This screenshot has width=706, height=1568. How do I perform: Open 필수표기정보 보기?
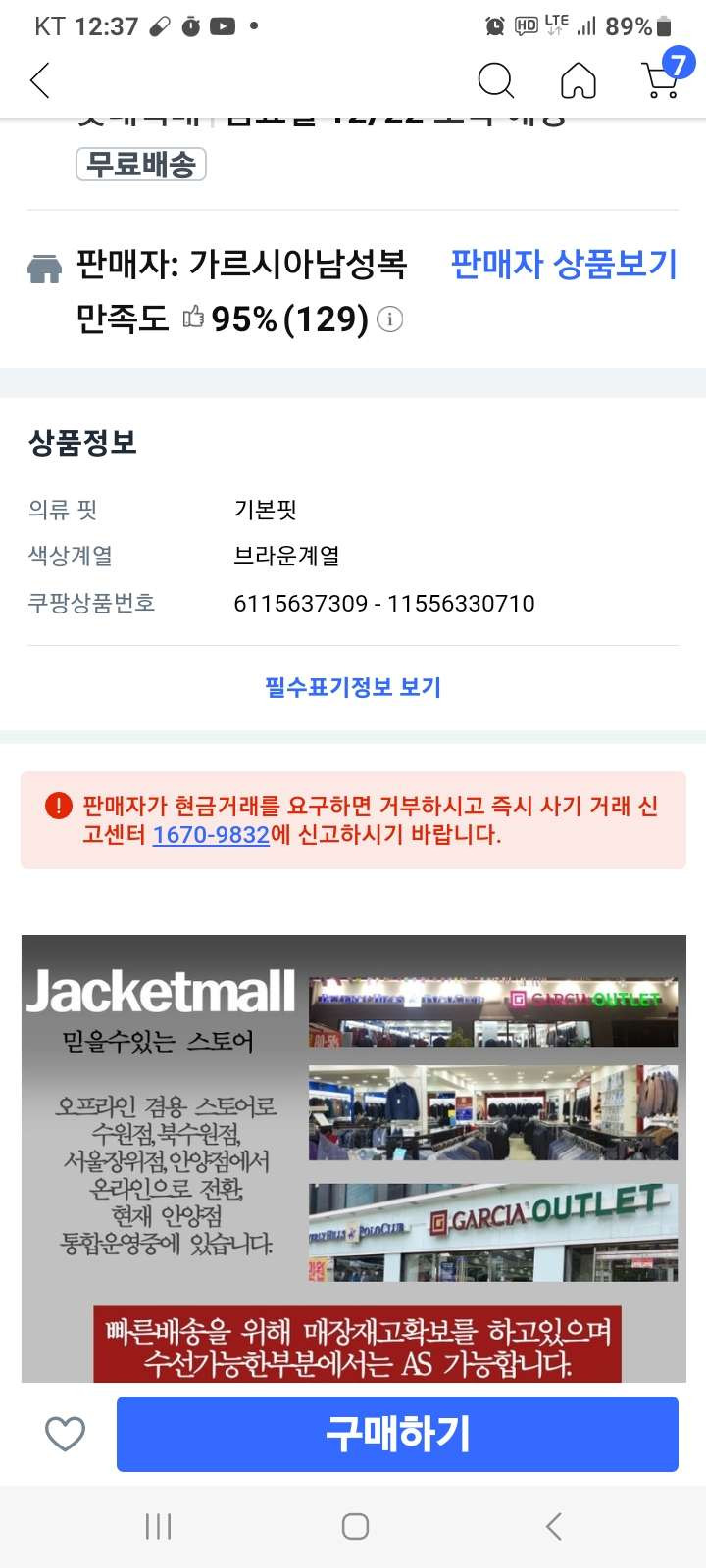[353, 687]
